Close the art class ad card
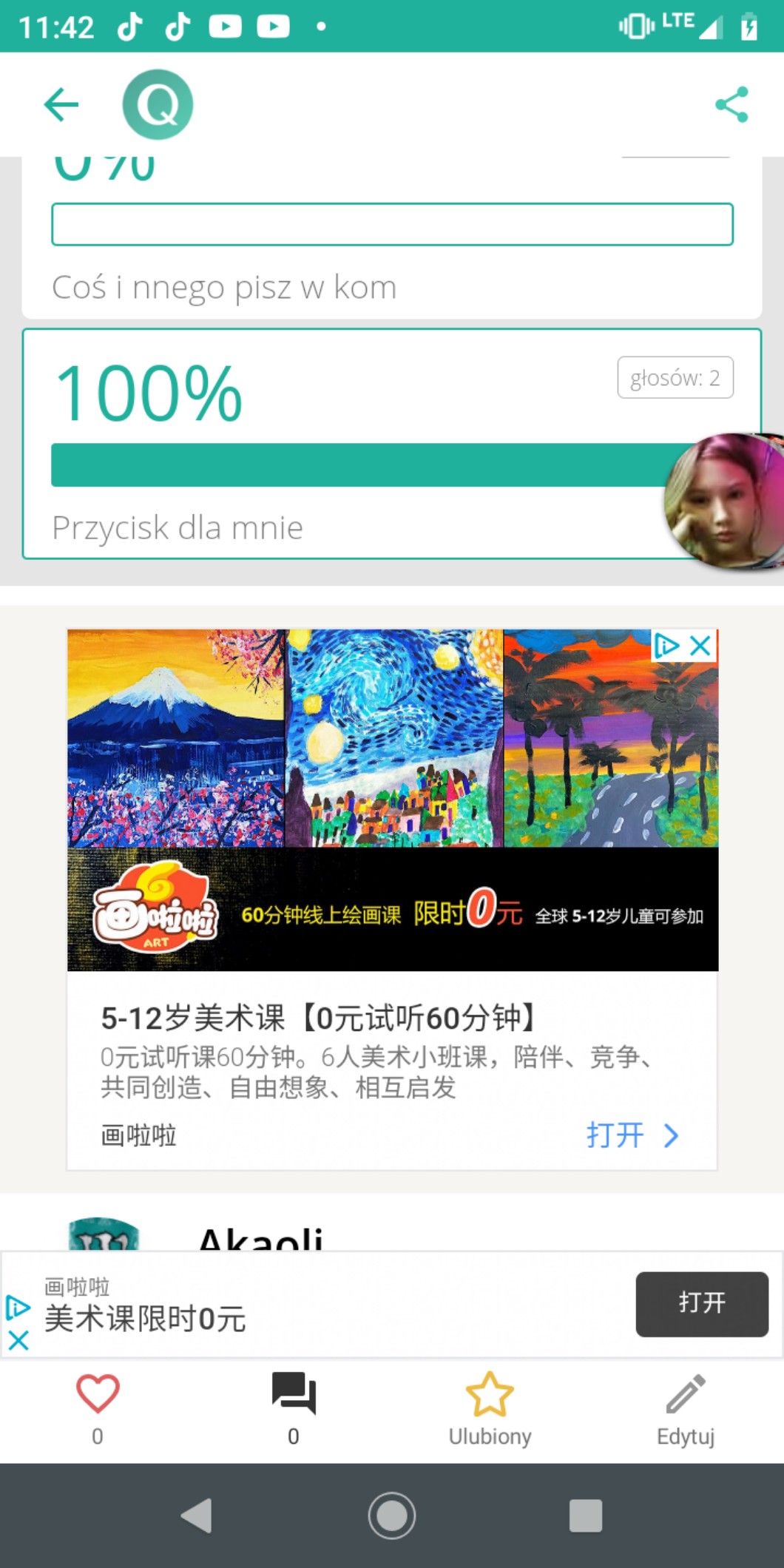This screenshot has height=1568, width=784. (x=700, y=646)
